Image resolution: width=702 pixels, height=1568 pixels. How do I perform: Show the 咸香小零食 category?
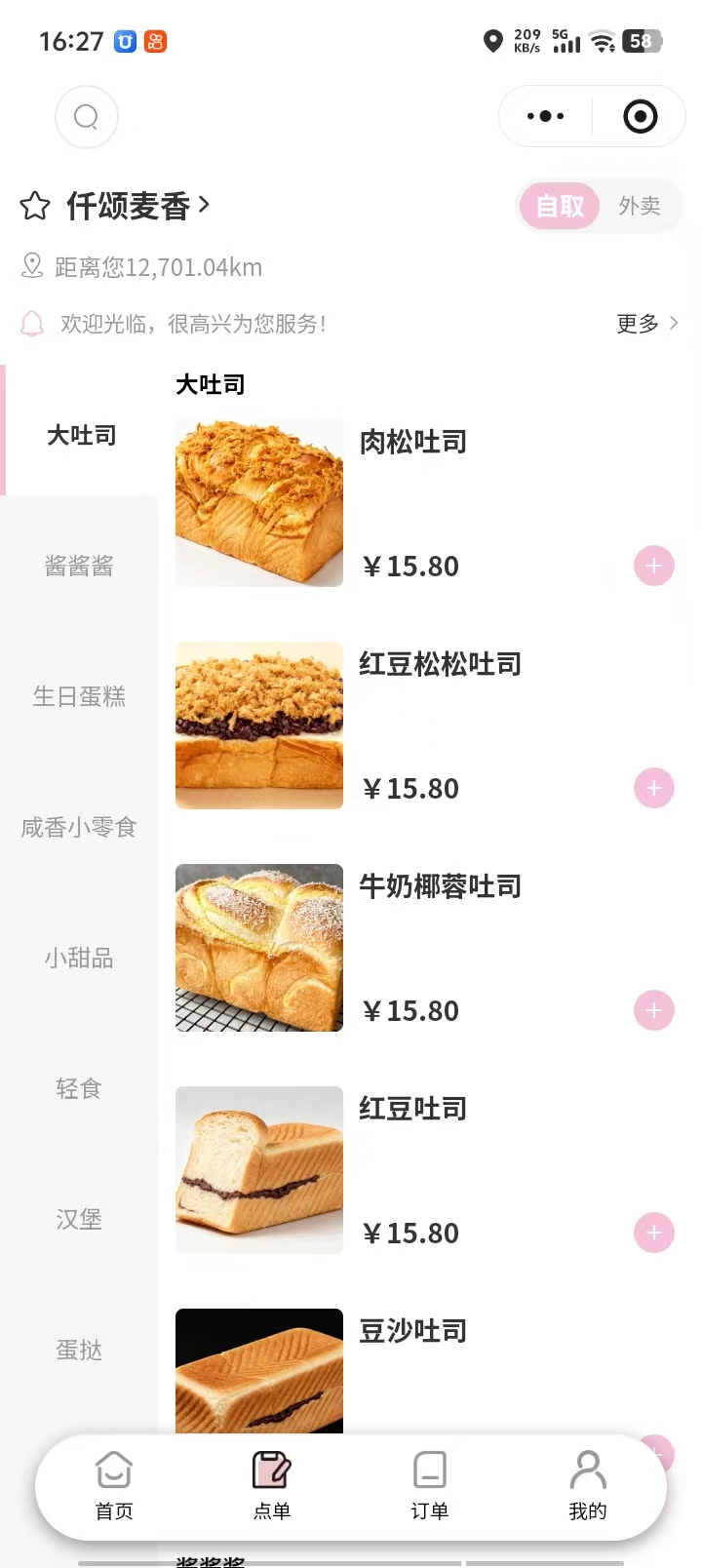click(x=79, y=828)
